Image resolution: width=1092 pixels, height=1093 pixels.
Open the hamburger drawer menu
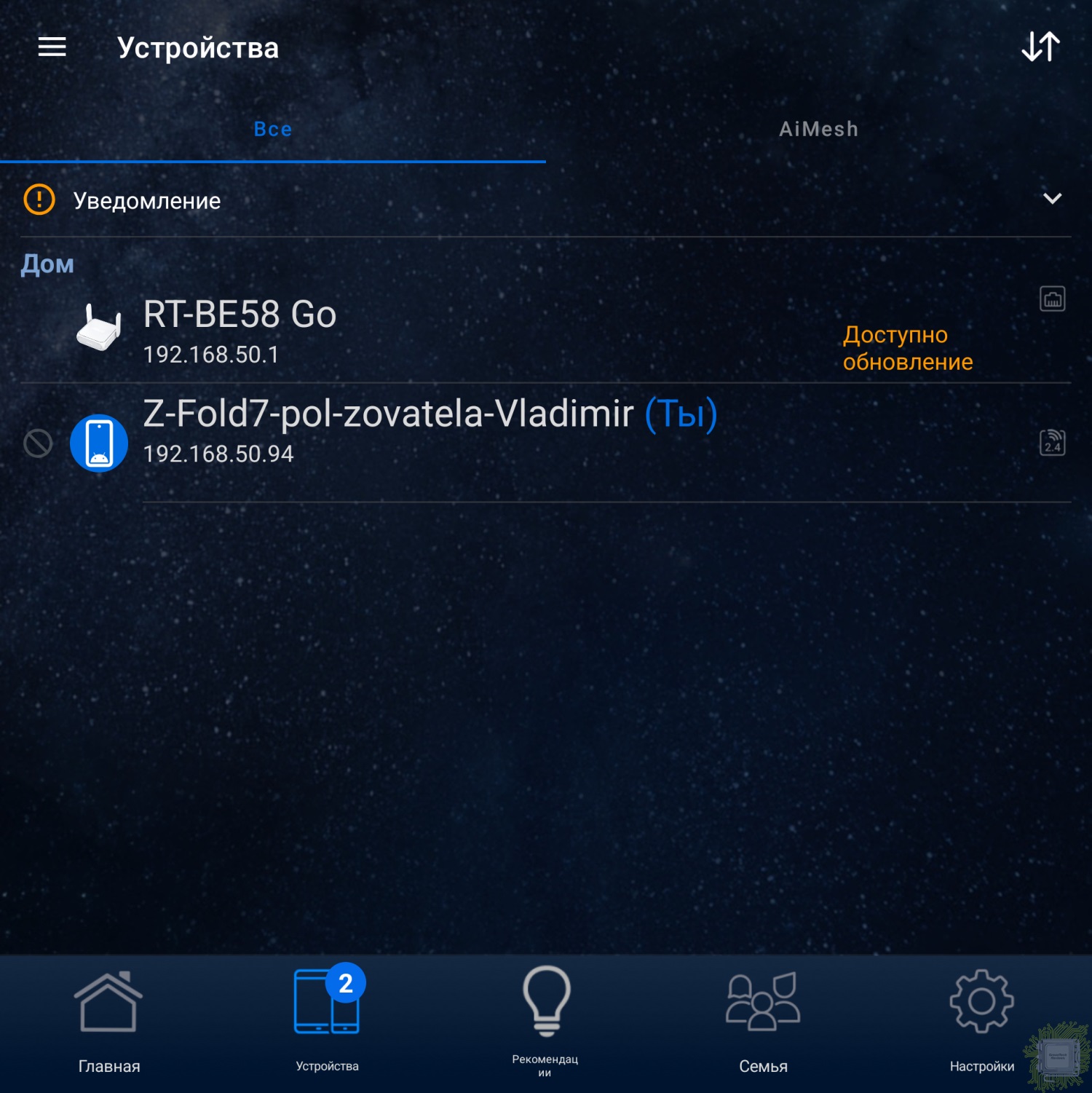[52, 47]
